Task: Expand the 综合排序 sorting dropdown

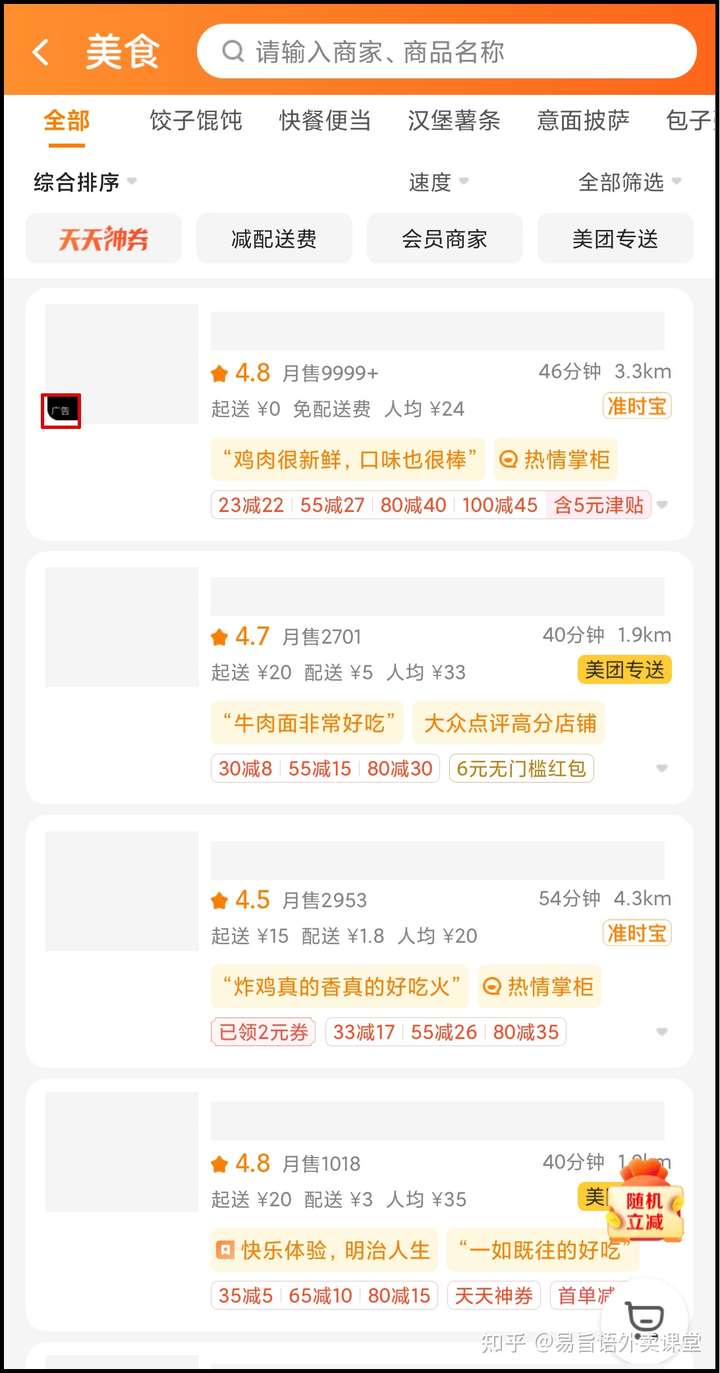Action: 85,182
